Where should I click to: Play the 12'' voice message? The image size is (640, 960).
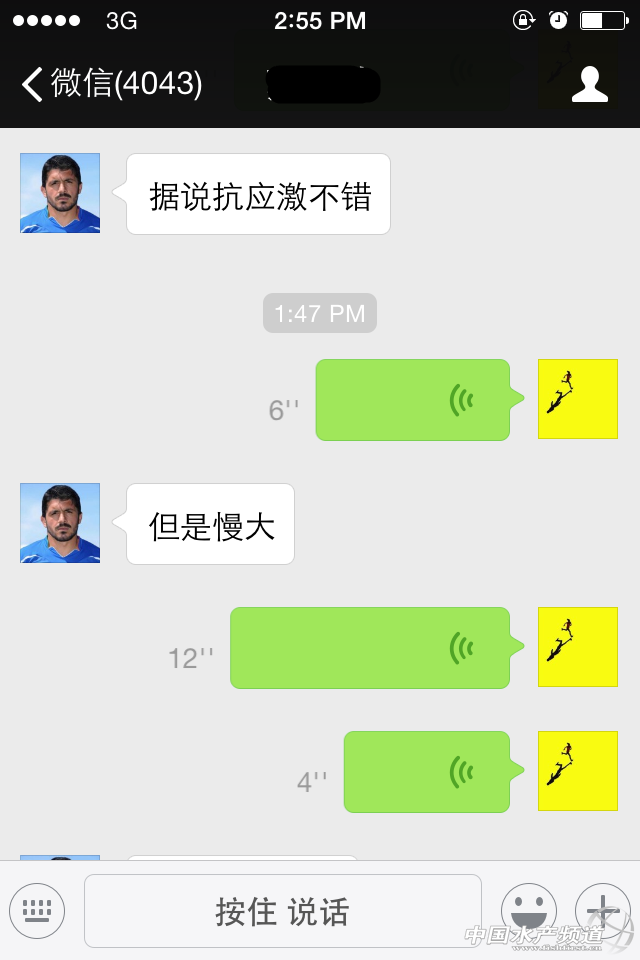click(x=370, y=648)
